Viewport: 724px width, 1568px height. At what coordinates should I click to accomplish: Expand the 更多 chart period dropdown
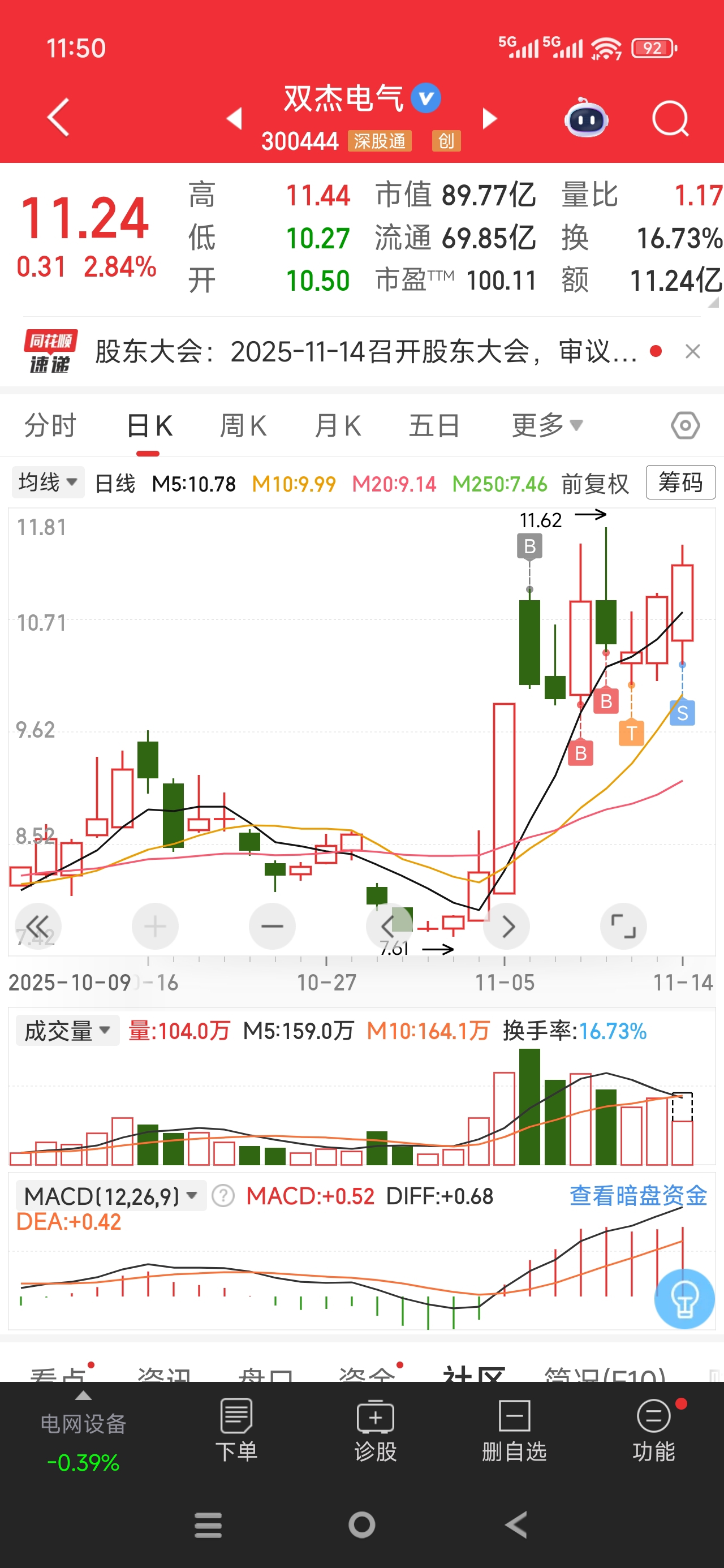point(546,425)
